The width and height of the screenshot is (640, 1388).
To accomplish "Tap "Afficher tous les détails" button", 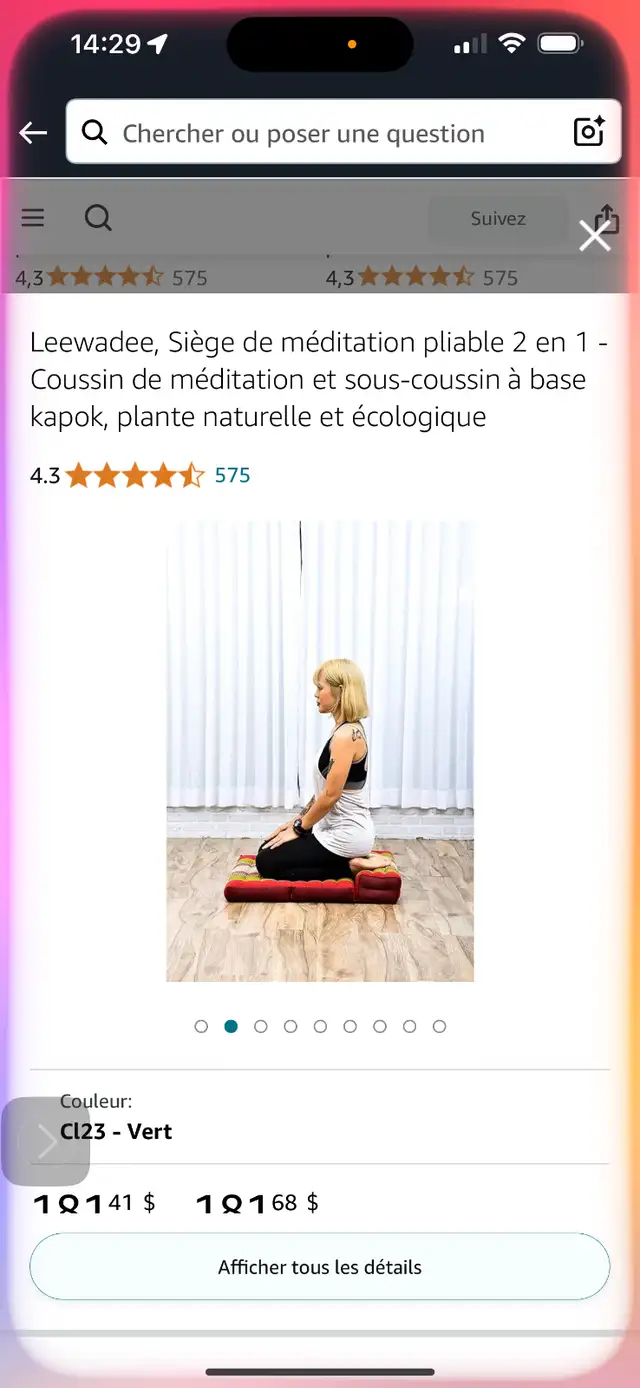I will point(320,1267).
